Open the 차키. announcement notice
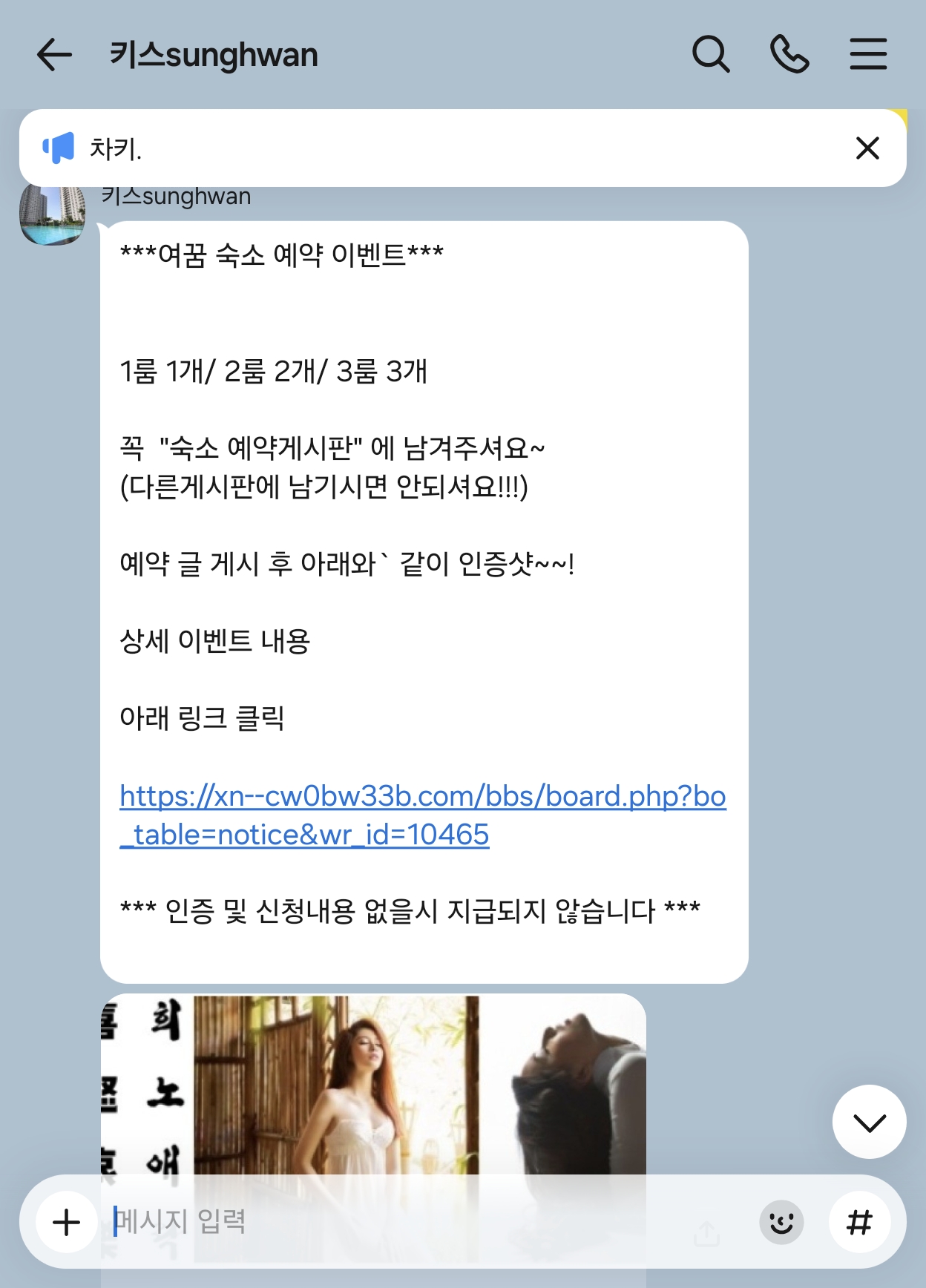 pos(445,148)
